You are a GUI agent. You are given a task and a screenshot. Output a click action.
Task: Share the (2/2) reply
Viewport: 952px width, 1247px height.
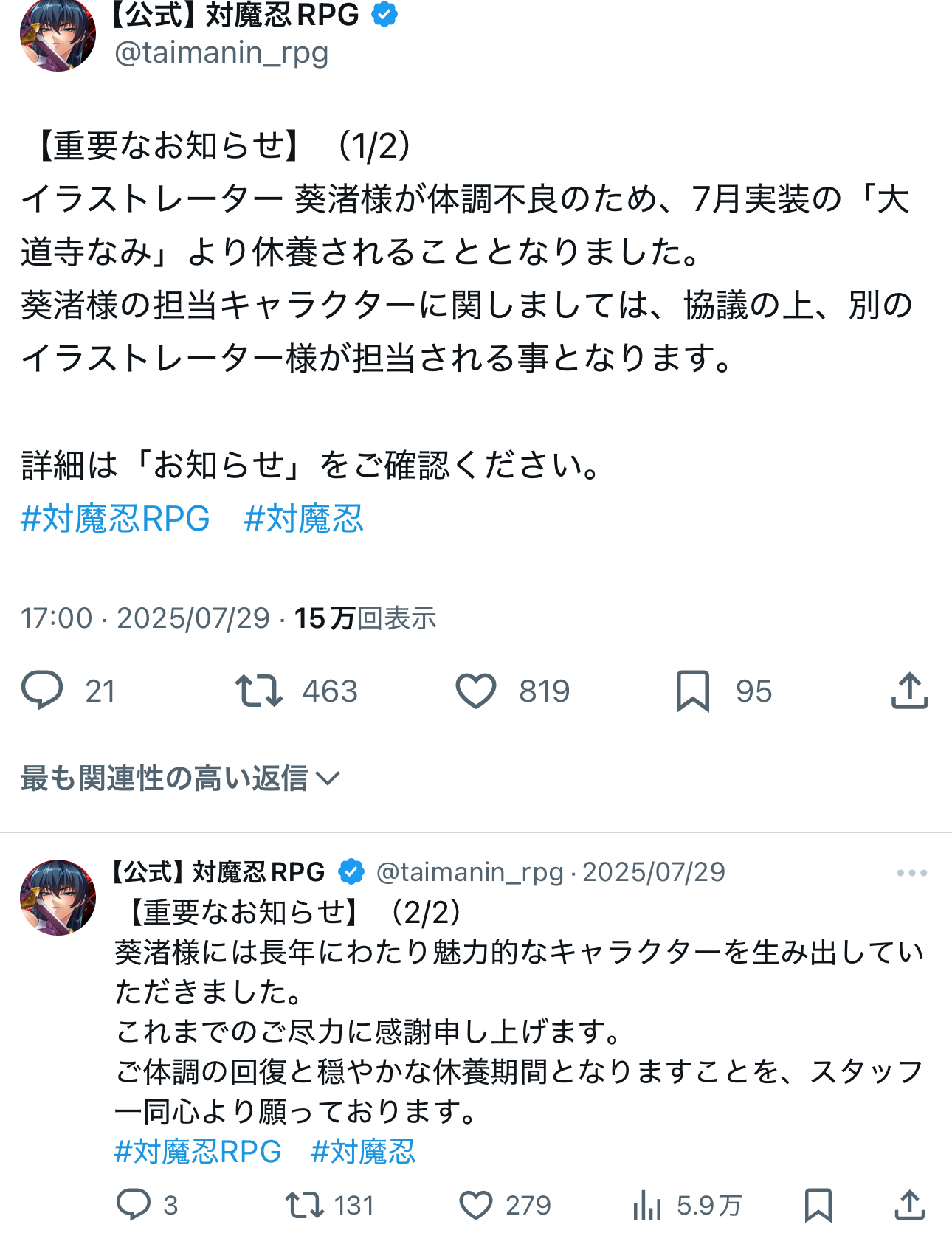click(909, 1205)
